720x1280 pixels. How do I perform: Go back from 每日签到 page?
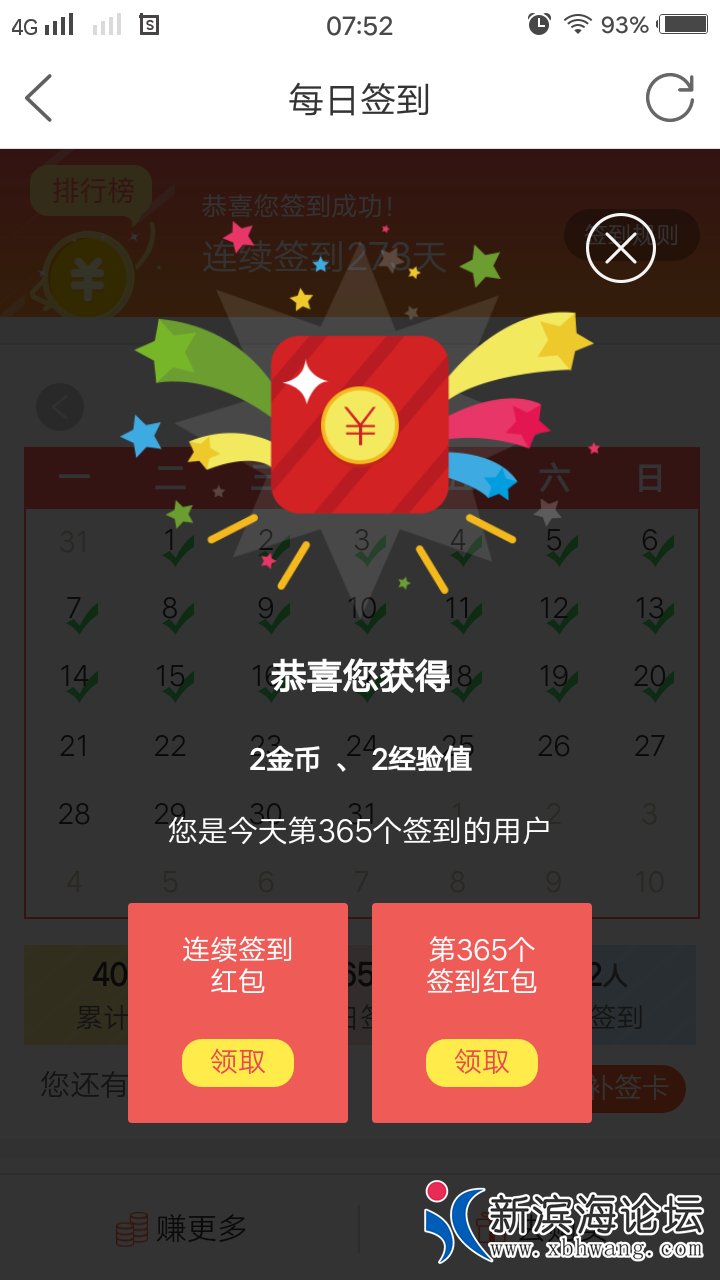pos(38,98)
